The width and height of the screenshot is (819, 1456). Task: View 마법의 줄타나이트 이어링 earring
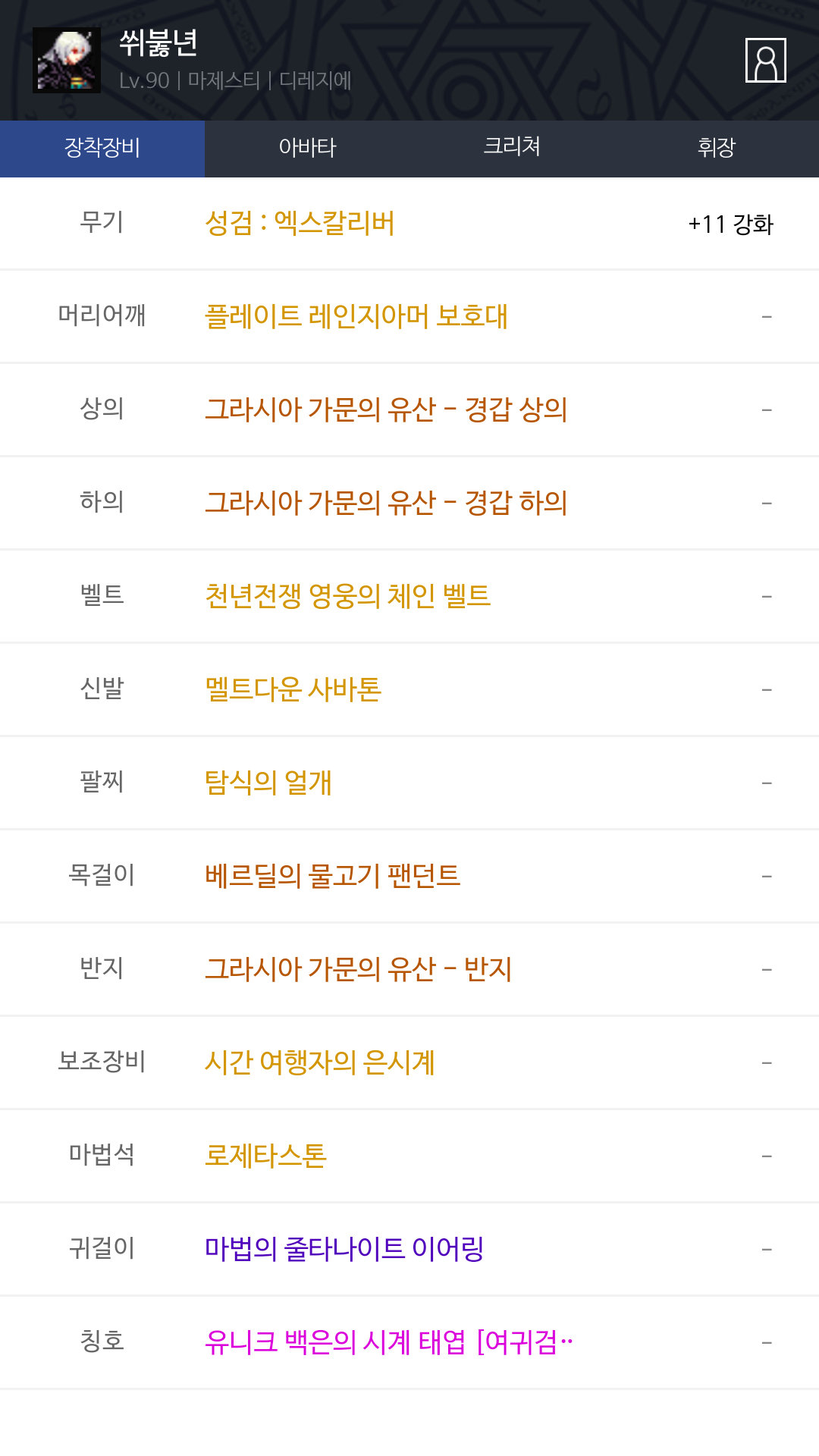344,1250
